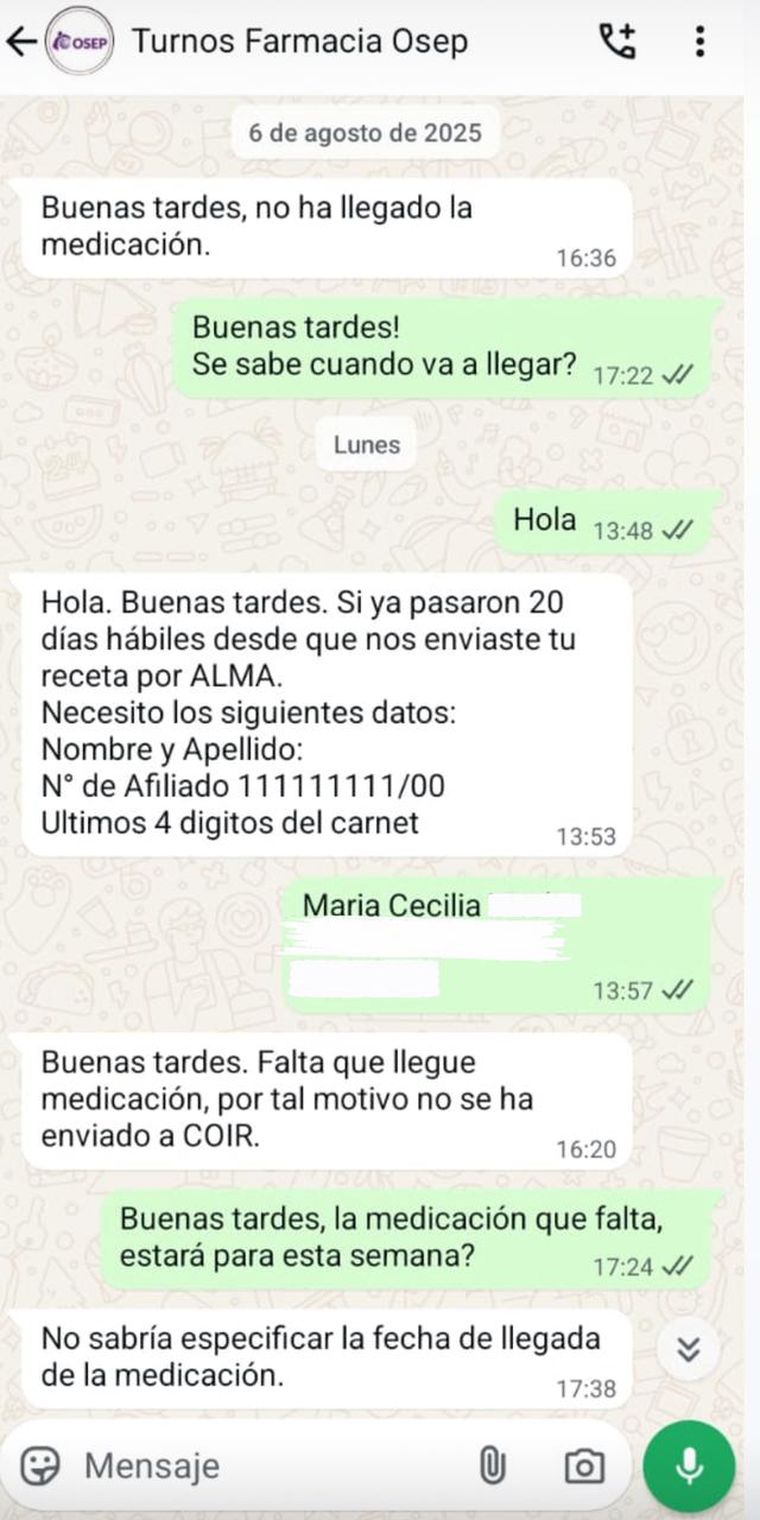Open the three-dot overflow menu
760x1520 pixels.
pyautogui.click(x=700, y=41)
